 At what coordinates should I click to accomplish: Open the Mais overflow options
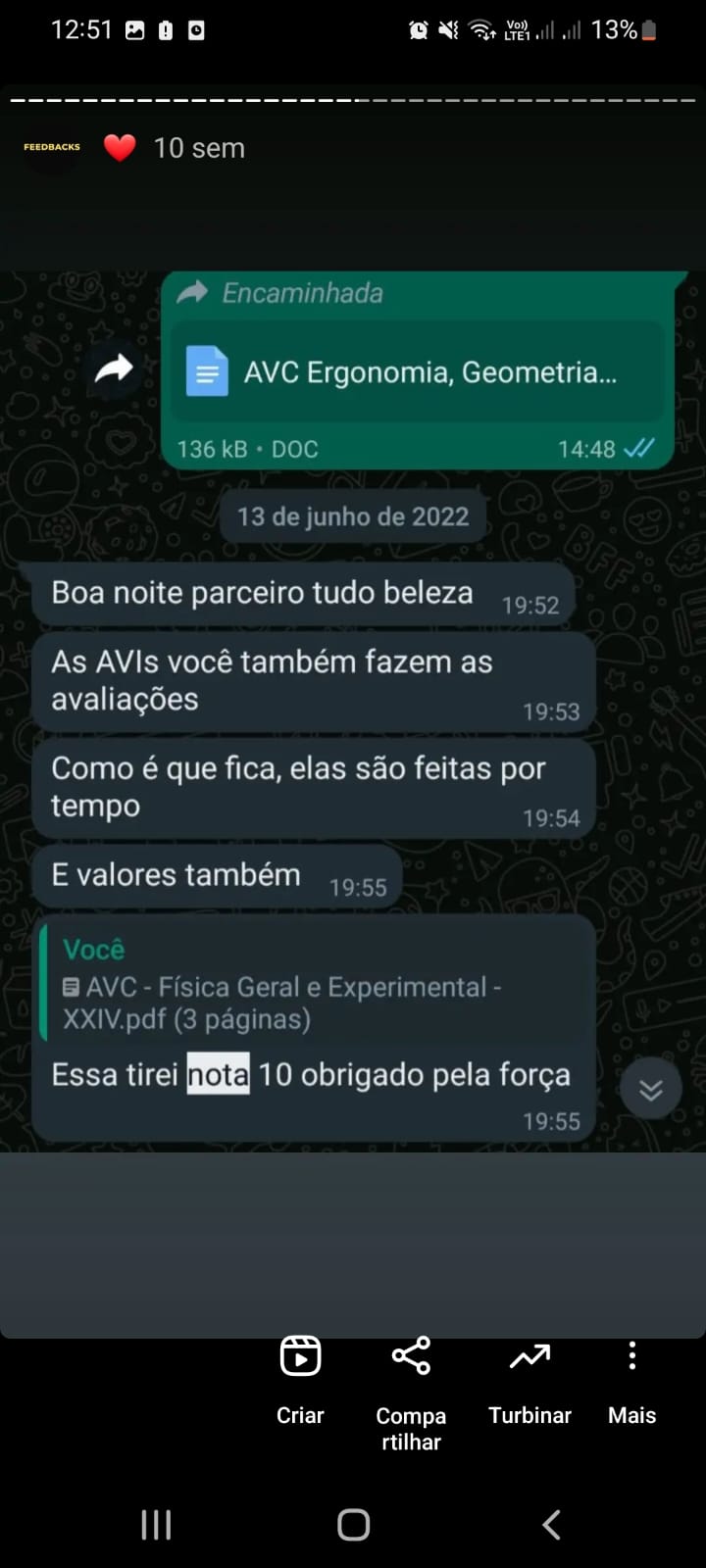pyautogui.click(x=631, y=1379)
